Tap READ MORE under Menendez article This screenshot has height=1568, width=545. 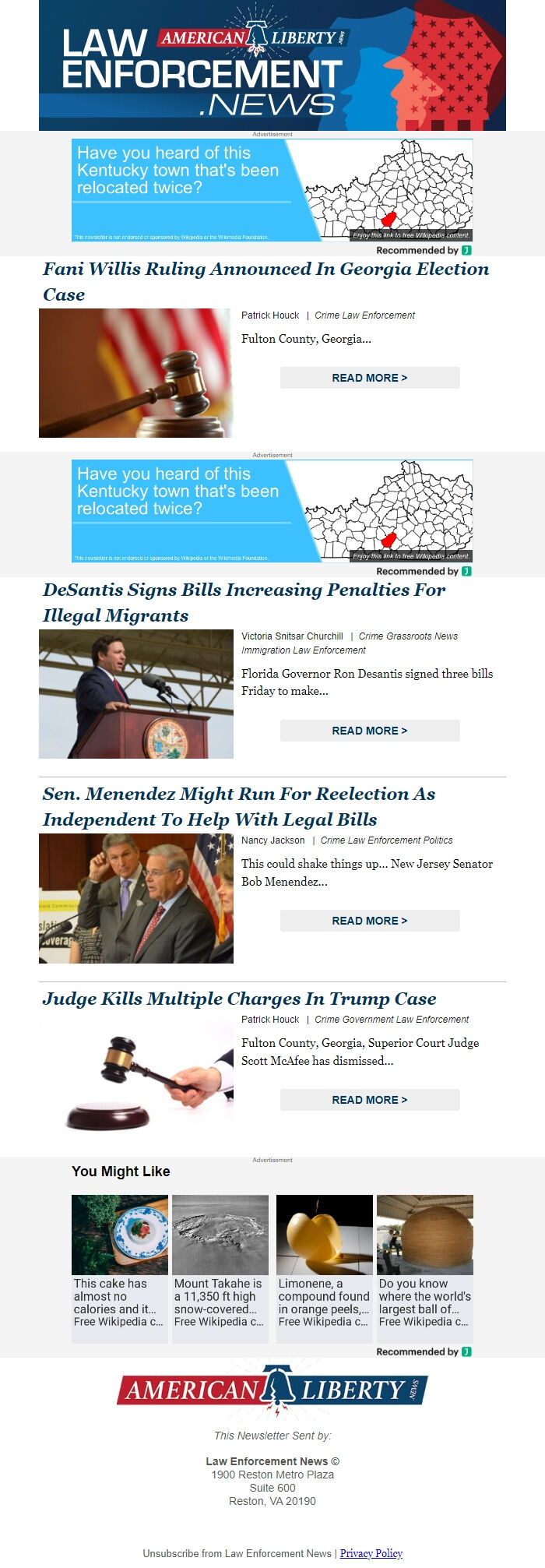[x=370, y=921]
